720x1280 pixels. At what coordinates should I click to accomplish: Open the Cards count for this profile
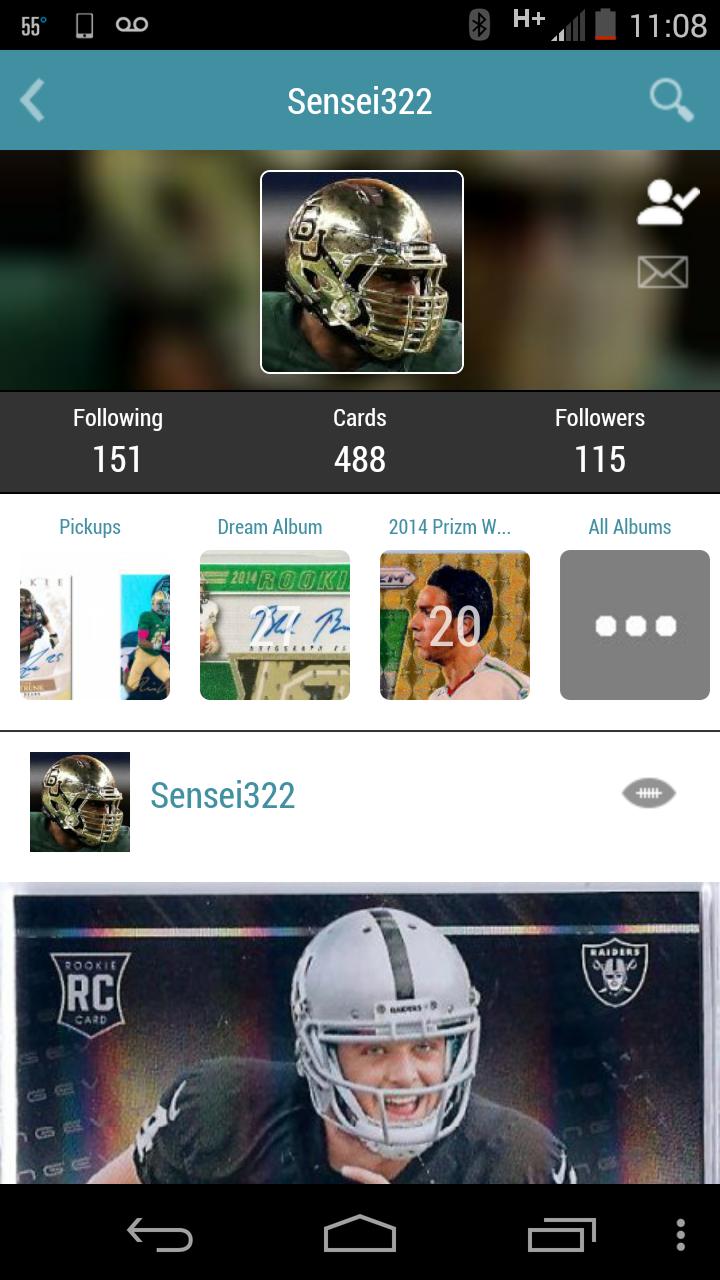[360, 440]
